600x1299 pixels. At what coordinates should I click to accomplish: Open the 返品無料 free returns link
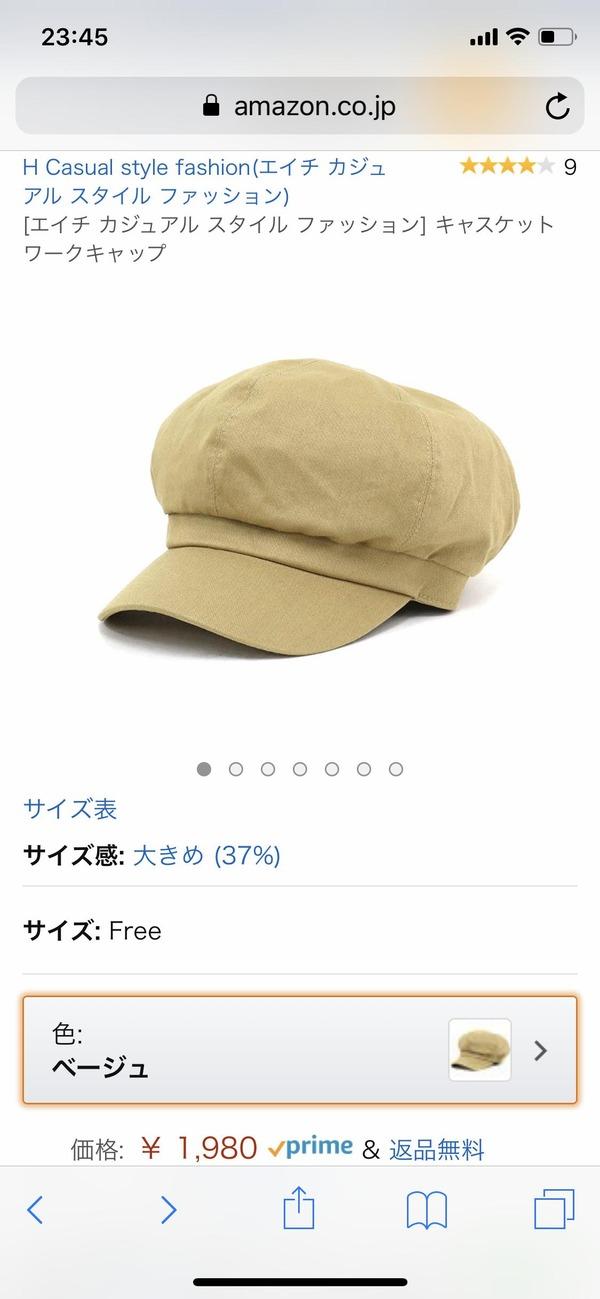click(x=436, y=1150)
